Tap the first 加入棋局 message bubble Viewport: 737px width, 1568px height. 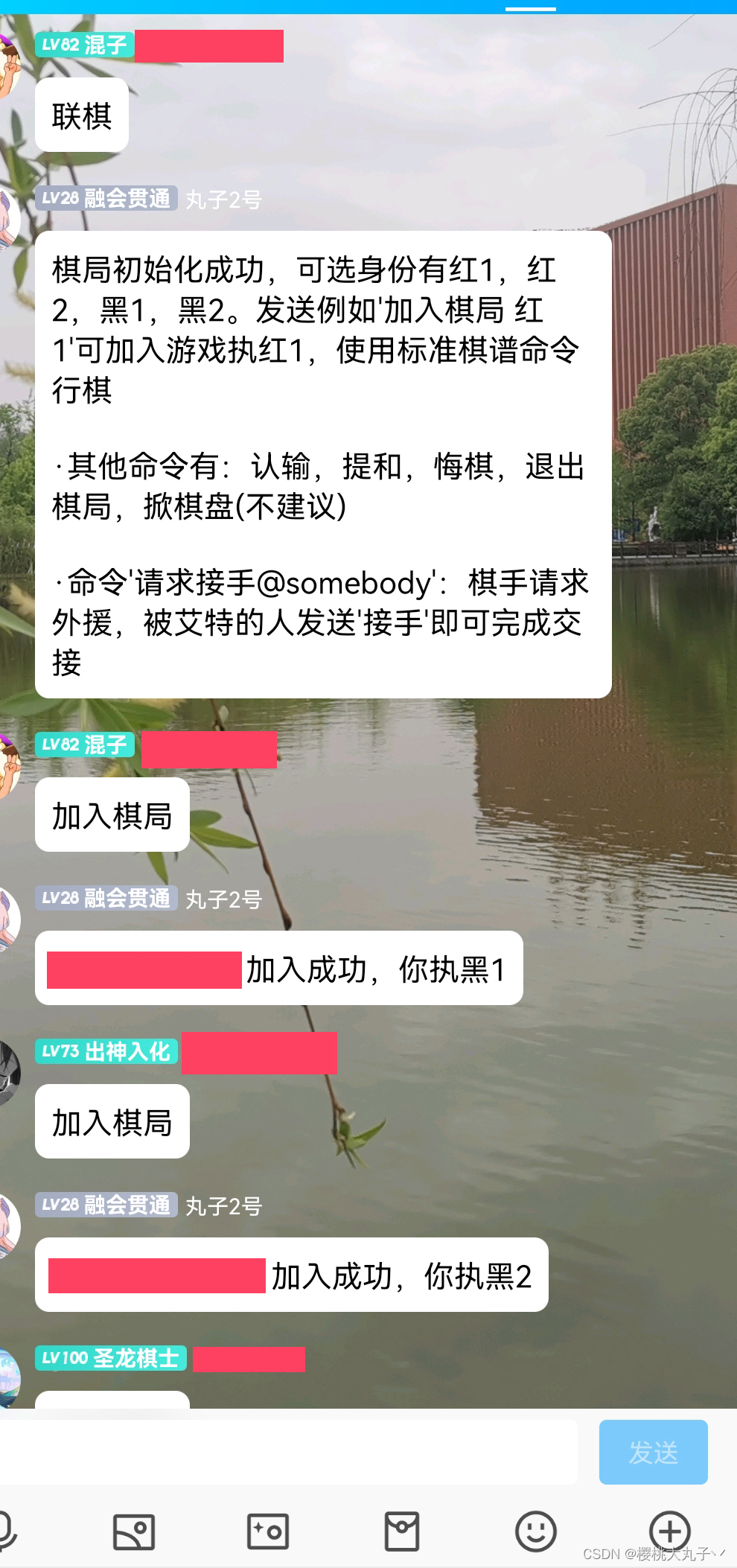click(x=112, y=814)
